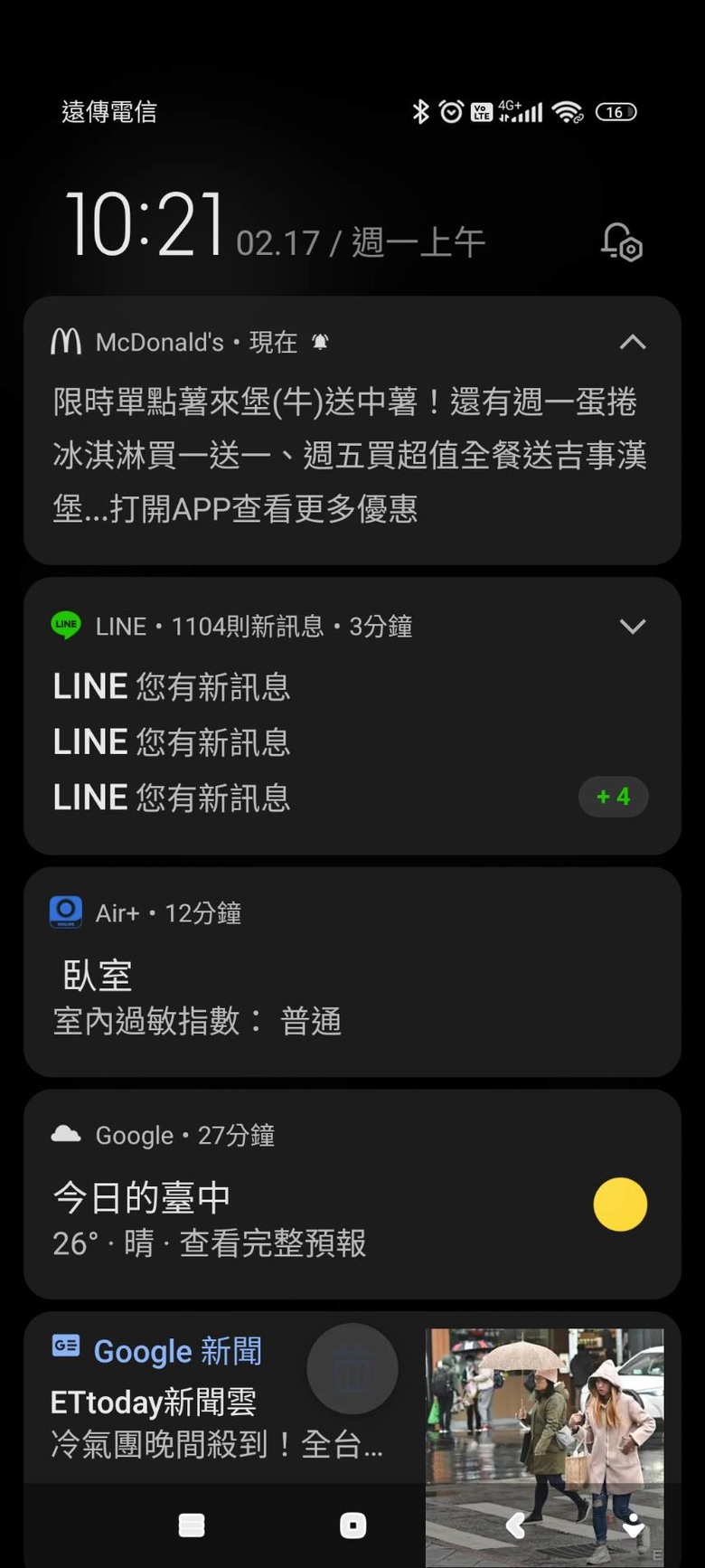This screenshot has width=705, height=1568.
Task: Show the +4 more LINE messages
Action: [x=613, y=797]
